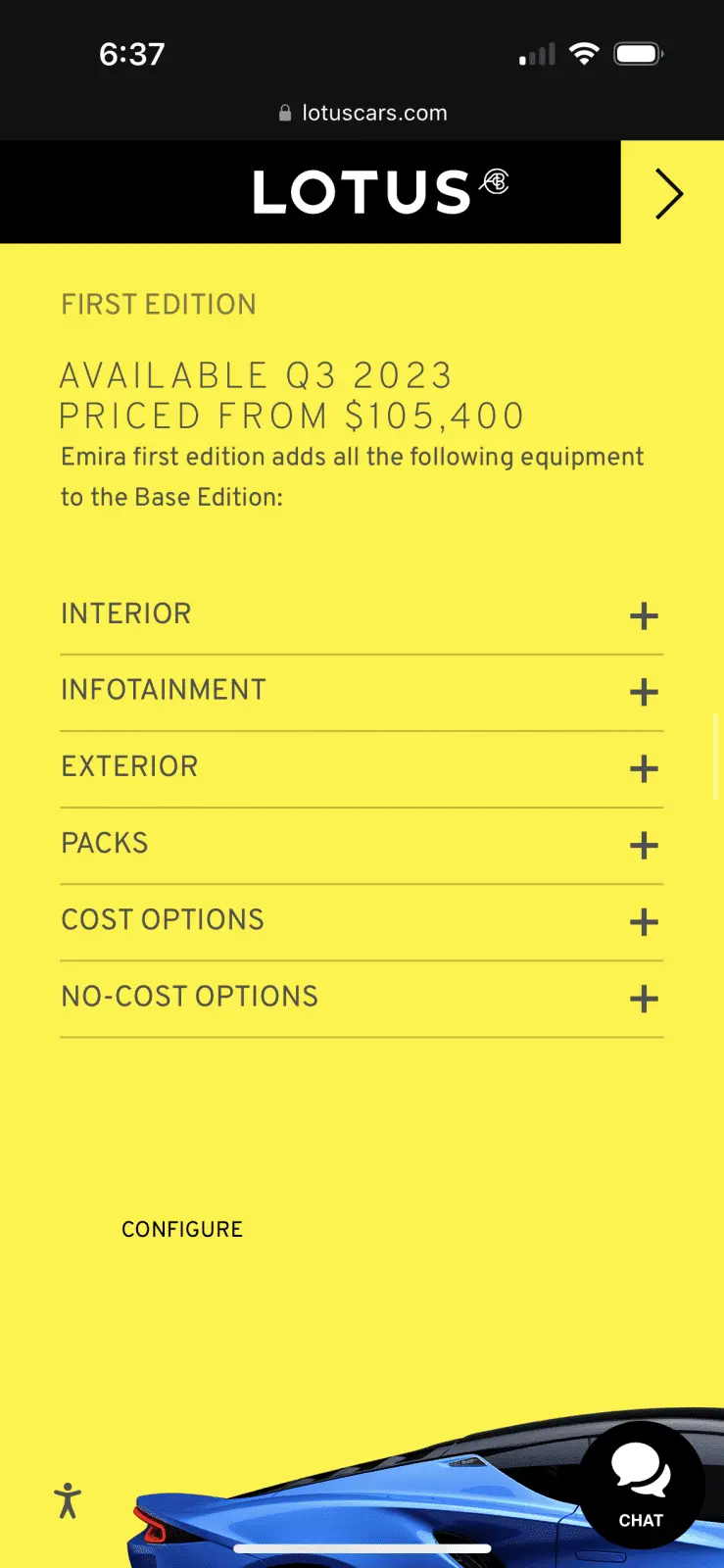The height and width of the screenshot is (1568, 724).
Task: Expand the Exterior equipment list
Action: [644, 768]
